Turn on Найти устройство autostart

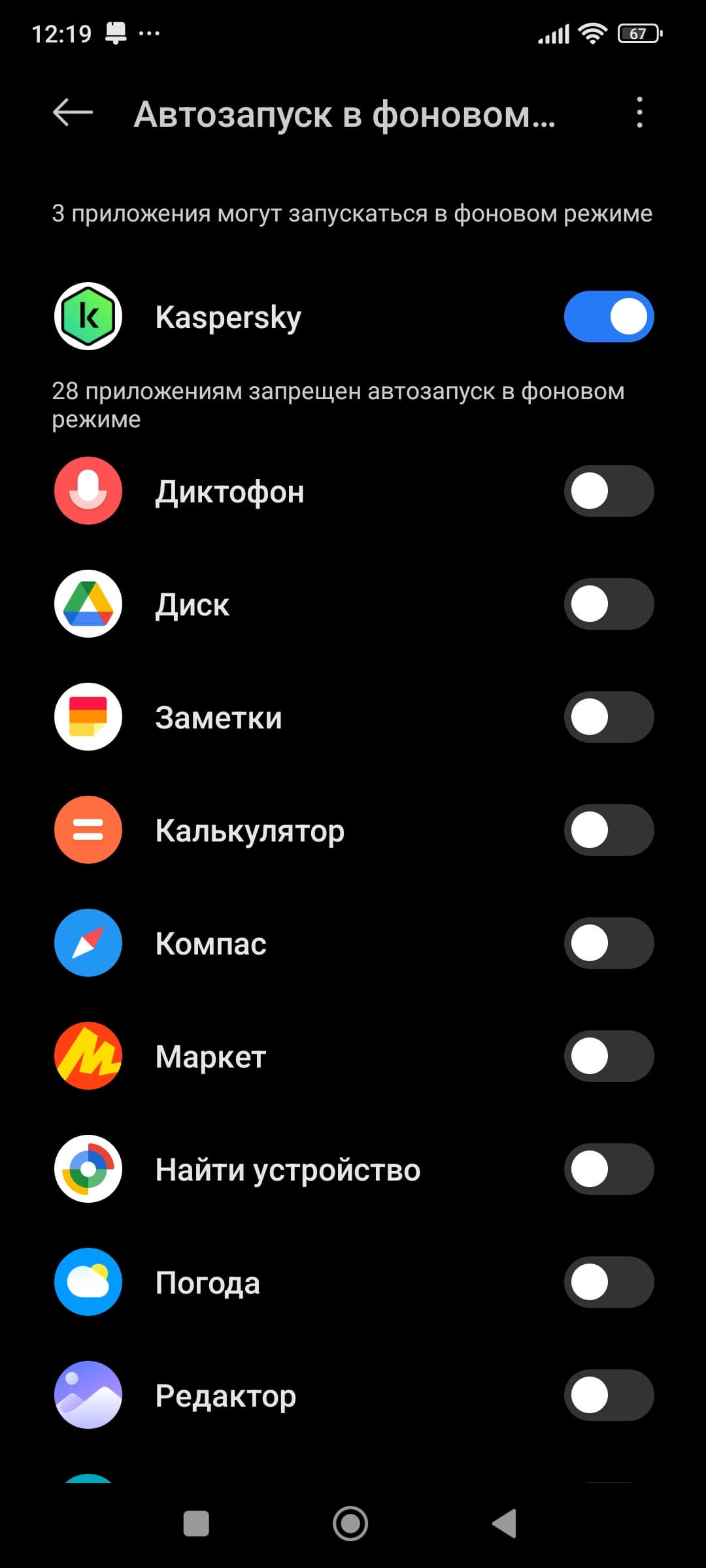609,1169
